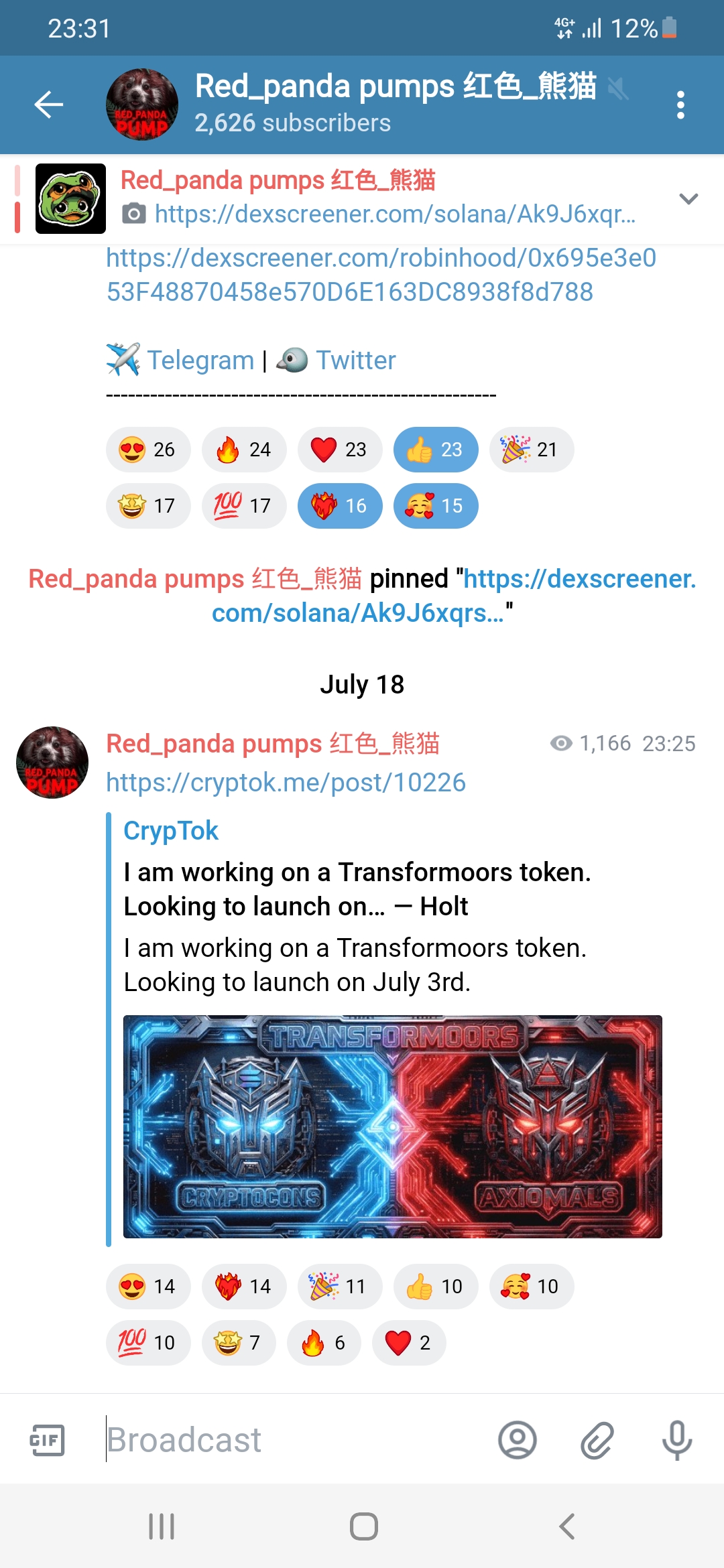Toggle the thumbs-up reaction showing 23
Image resolution: width=724 pixels, height=1568 pixels.
tap(436, 450)
